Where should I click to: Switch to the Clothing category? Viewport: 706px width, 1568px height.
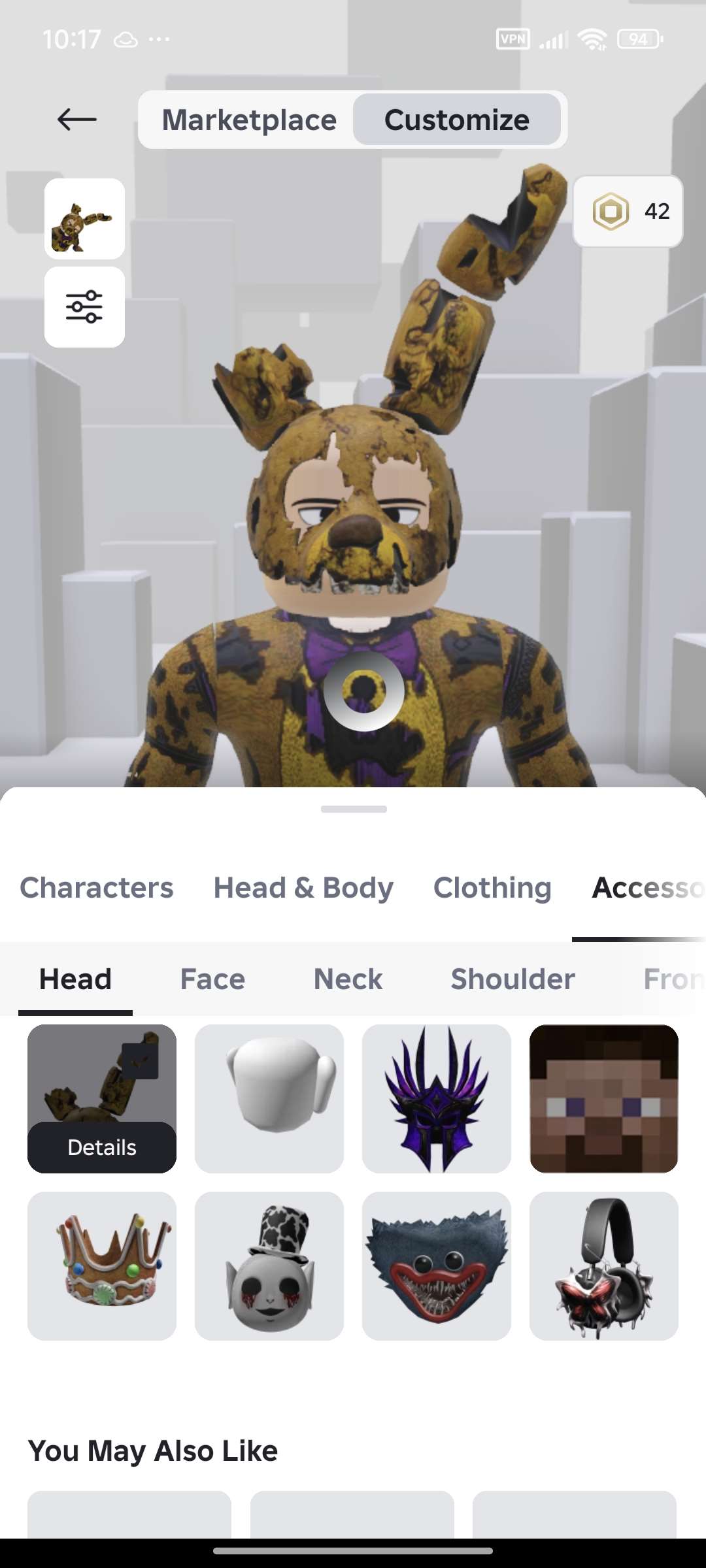tap(492, 888)
